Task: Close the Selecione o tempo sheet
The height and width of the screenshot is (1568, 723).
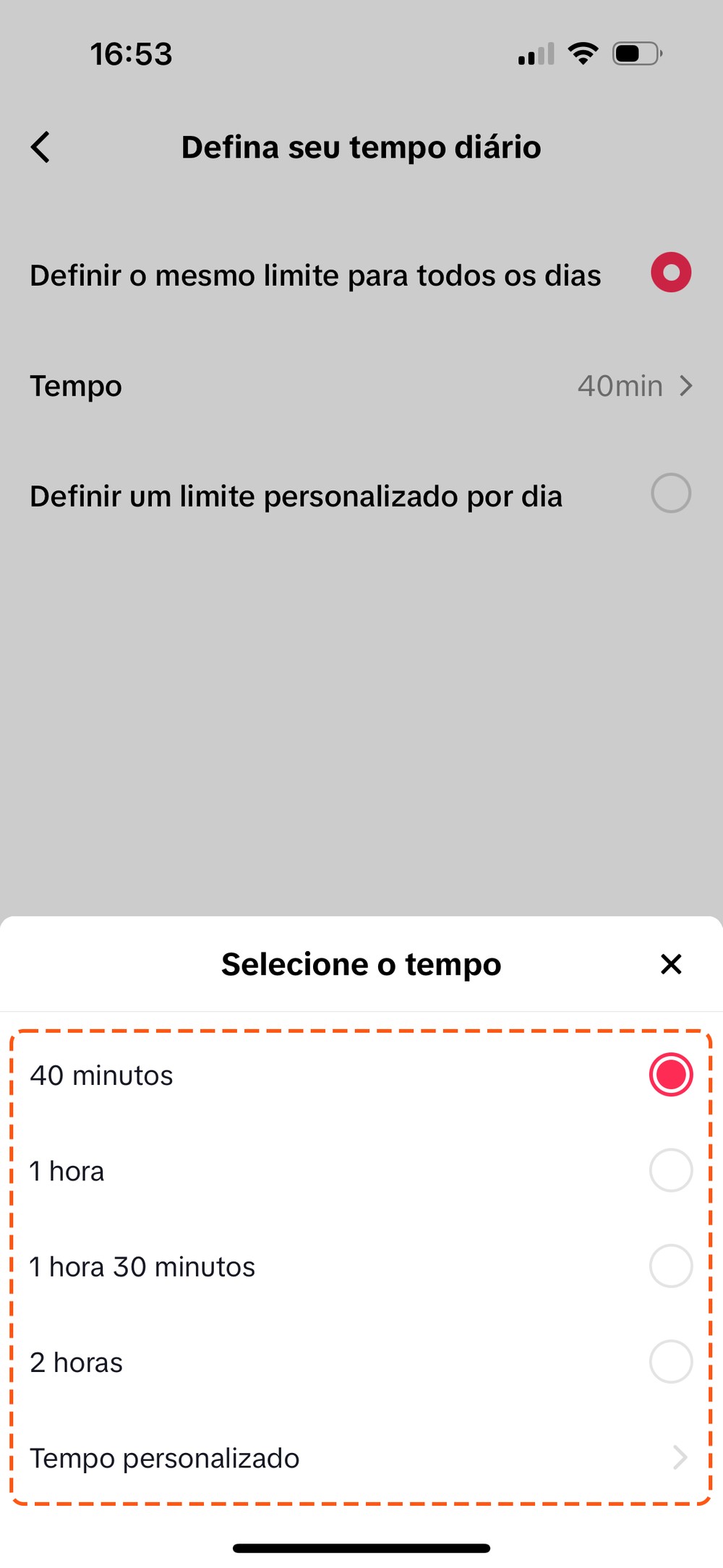Action: pyautogui.click(x=671, y=964)
